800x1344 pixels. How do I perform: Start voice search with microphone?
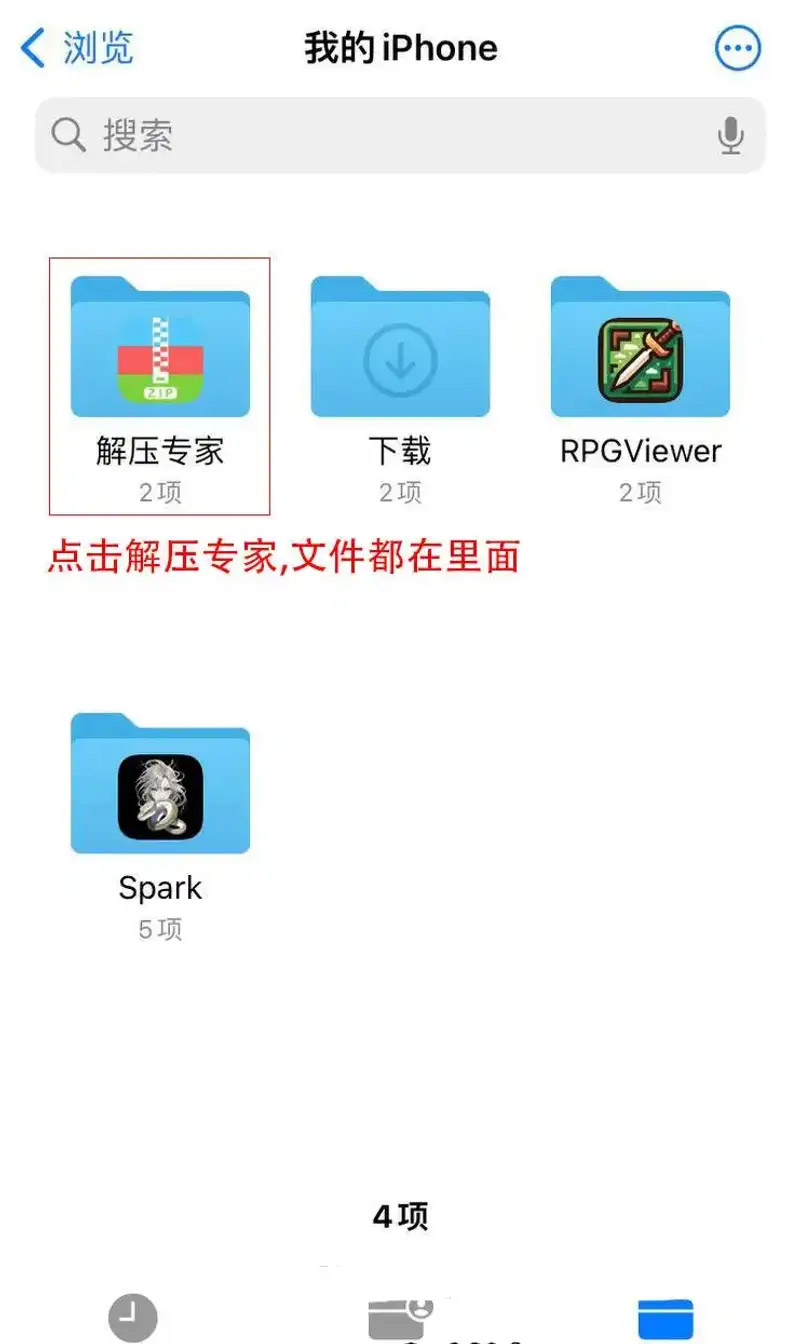(731, 135)
